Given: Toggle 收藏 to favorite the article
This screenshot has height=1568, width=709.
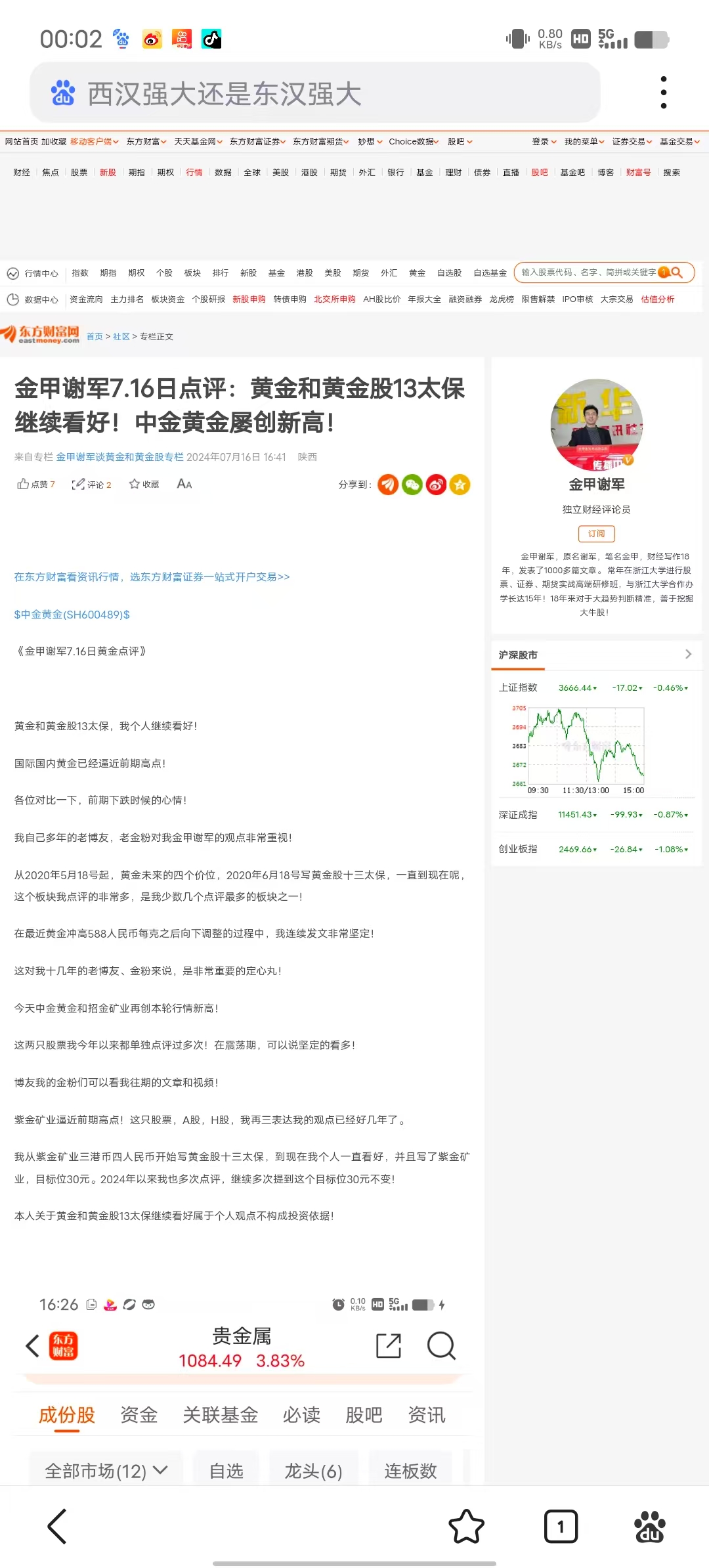Looking at the screenshot, I should tap(142, 484).
